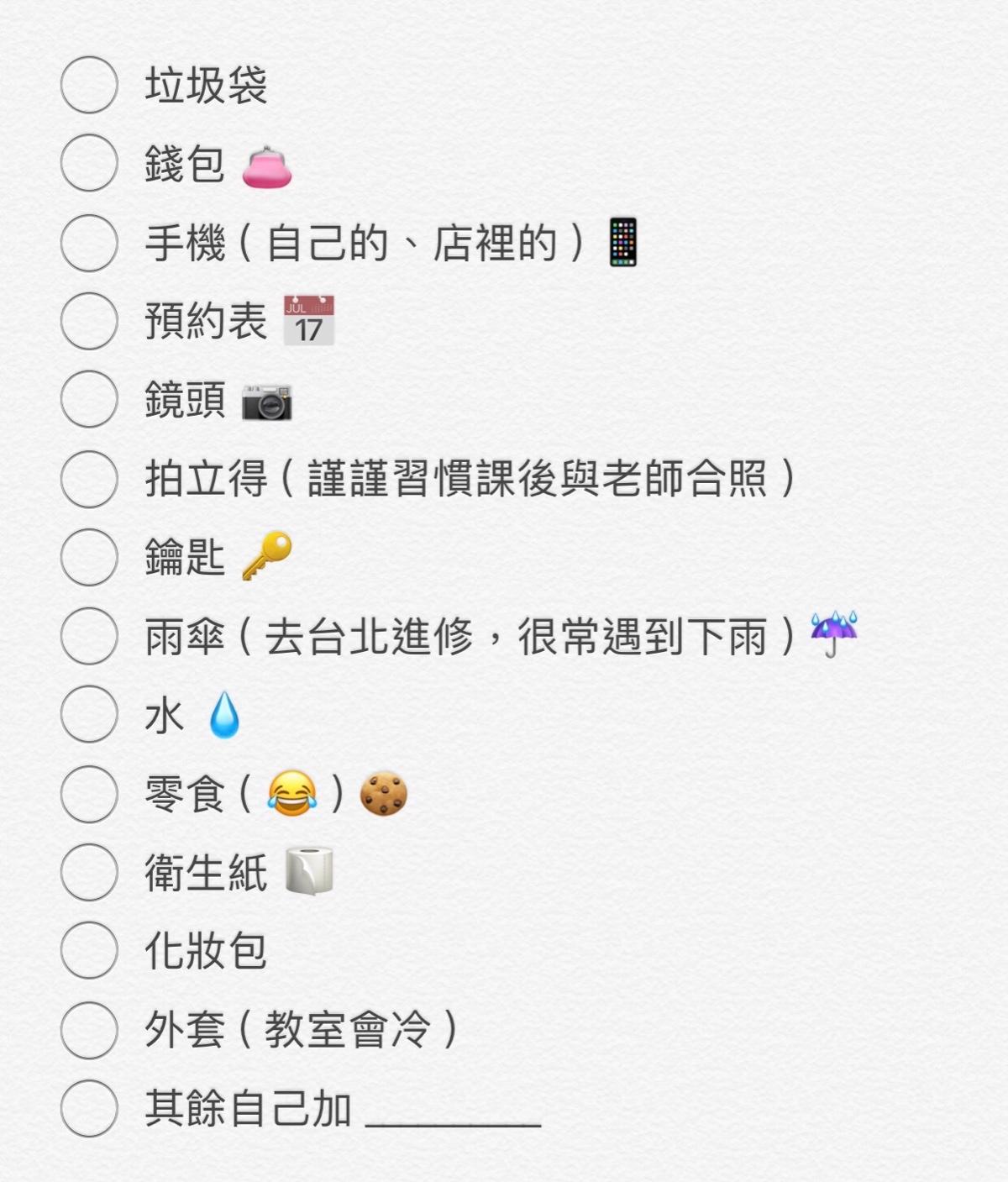Check the 外套 item

89,1030
